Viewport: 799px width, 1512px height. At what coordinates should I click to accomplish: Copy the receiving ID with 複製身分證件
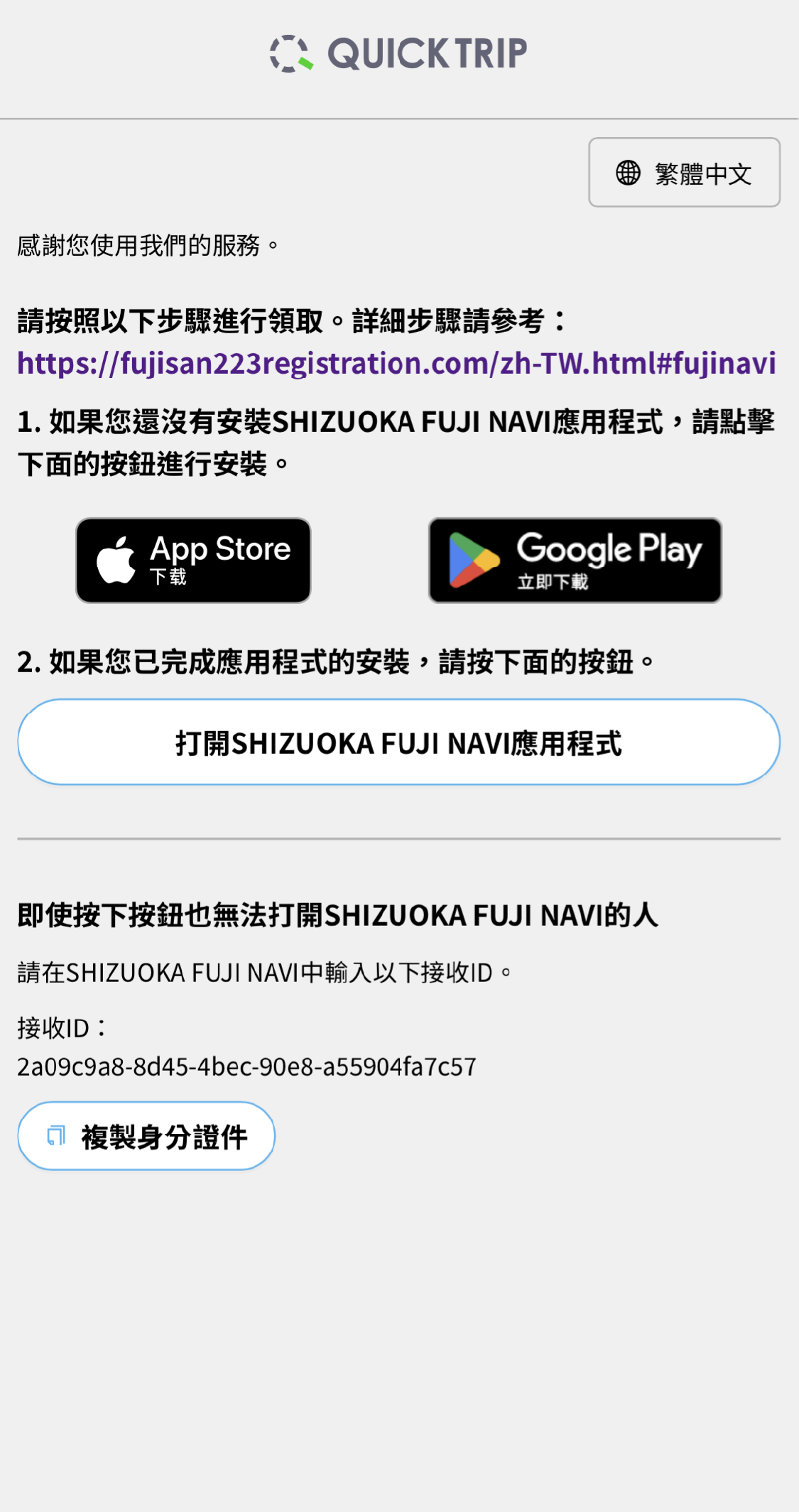pyautogui.click(x=146, y=1136)
